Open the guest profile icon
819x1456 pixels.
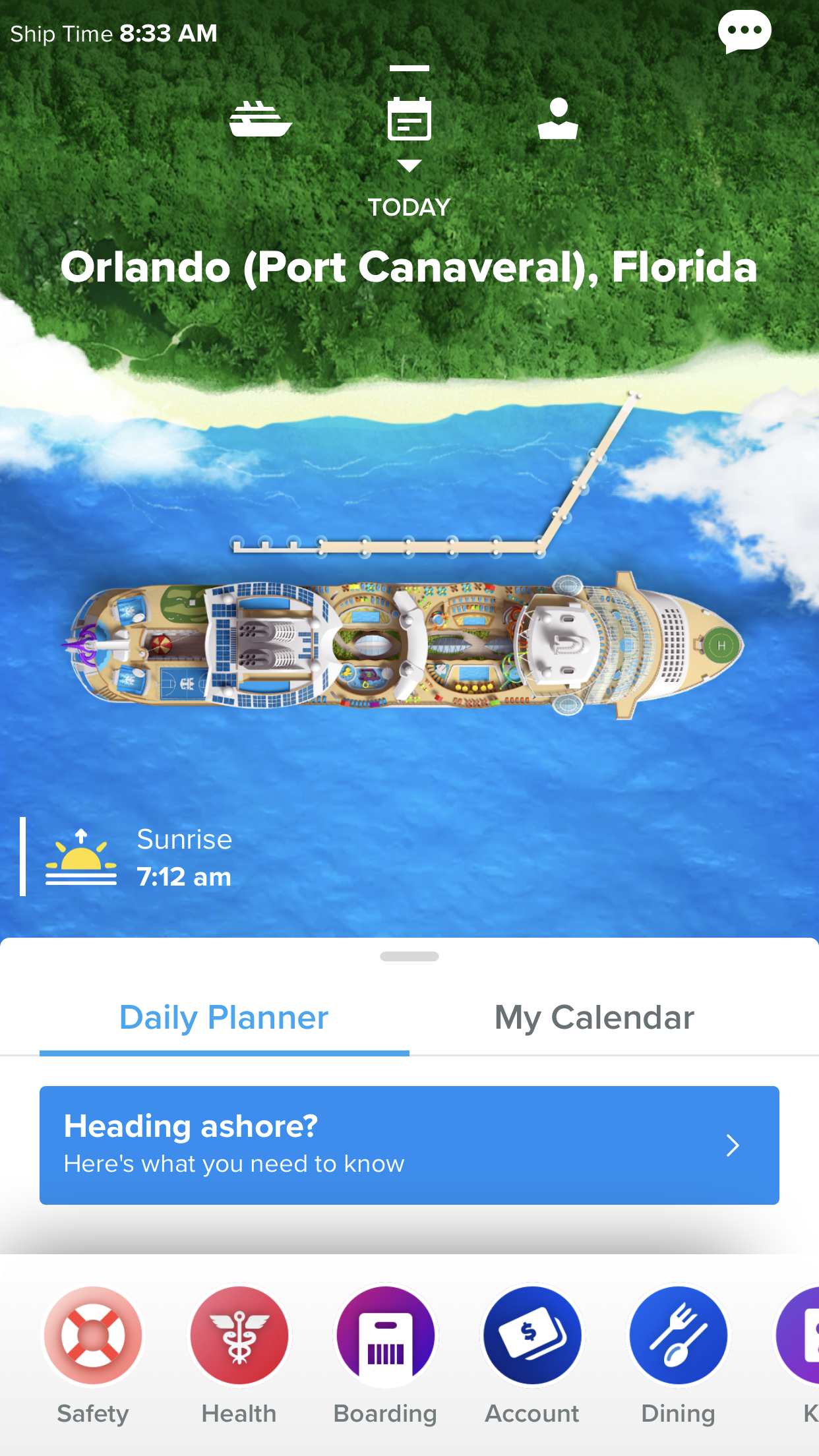coord(558,119)
